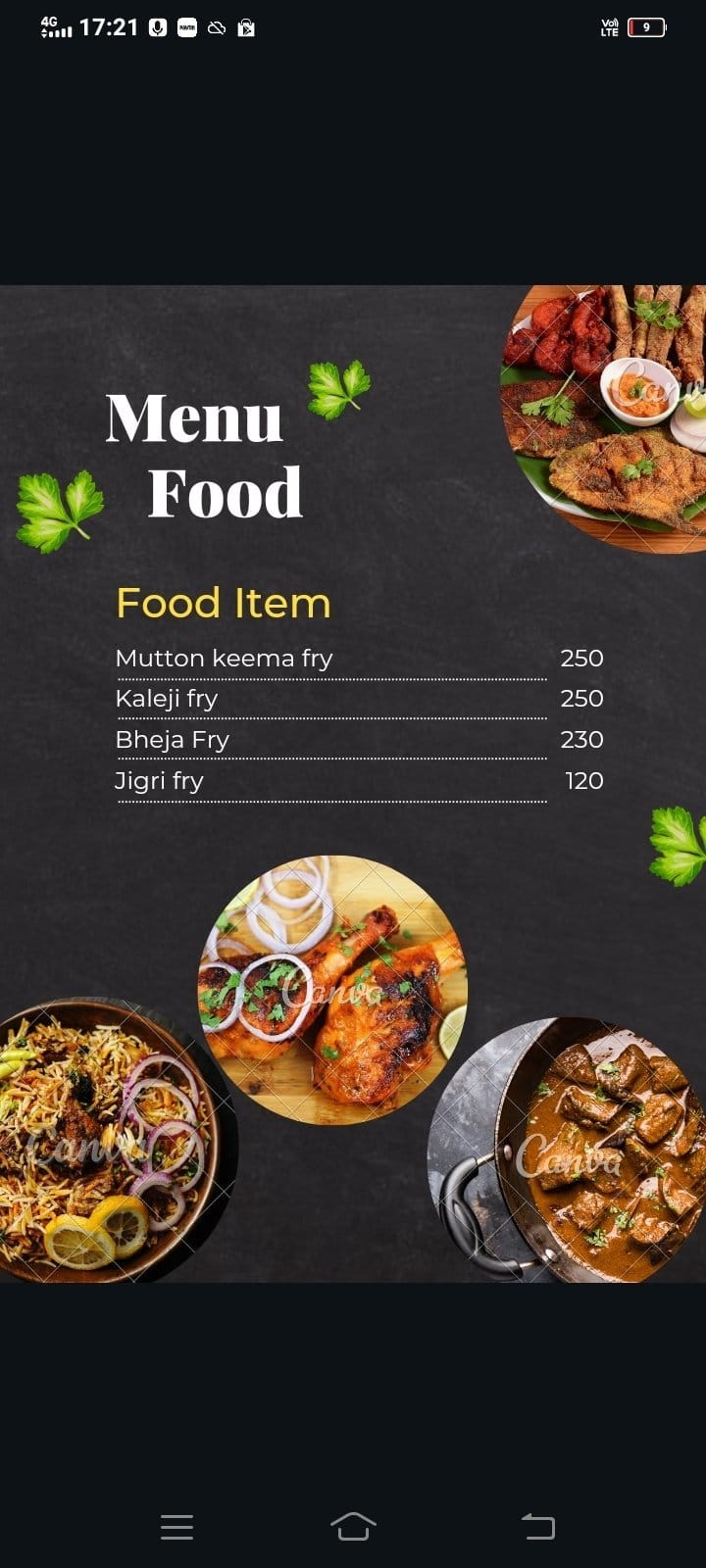706x1568 pixels.
Task: Tap the back button in the navigation bar
Action: 537,1526
